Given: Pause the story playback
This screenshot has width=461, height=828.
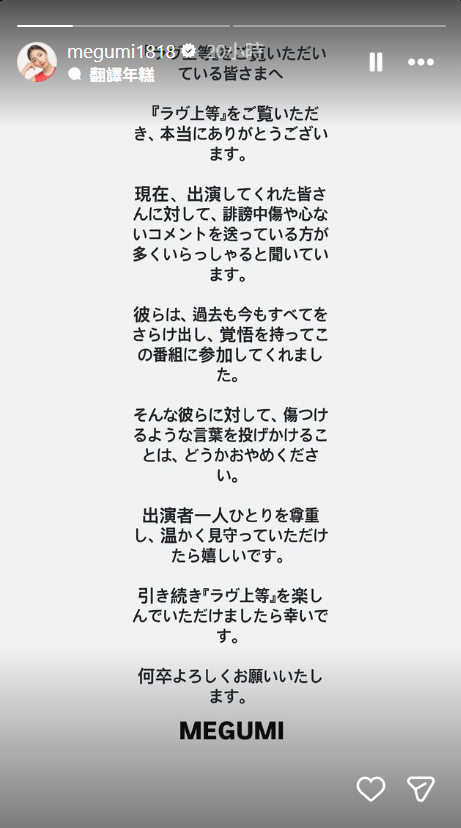Looking at the screenshot, I should click(x=376, y=62).
